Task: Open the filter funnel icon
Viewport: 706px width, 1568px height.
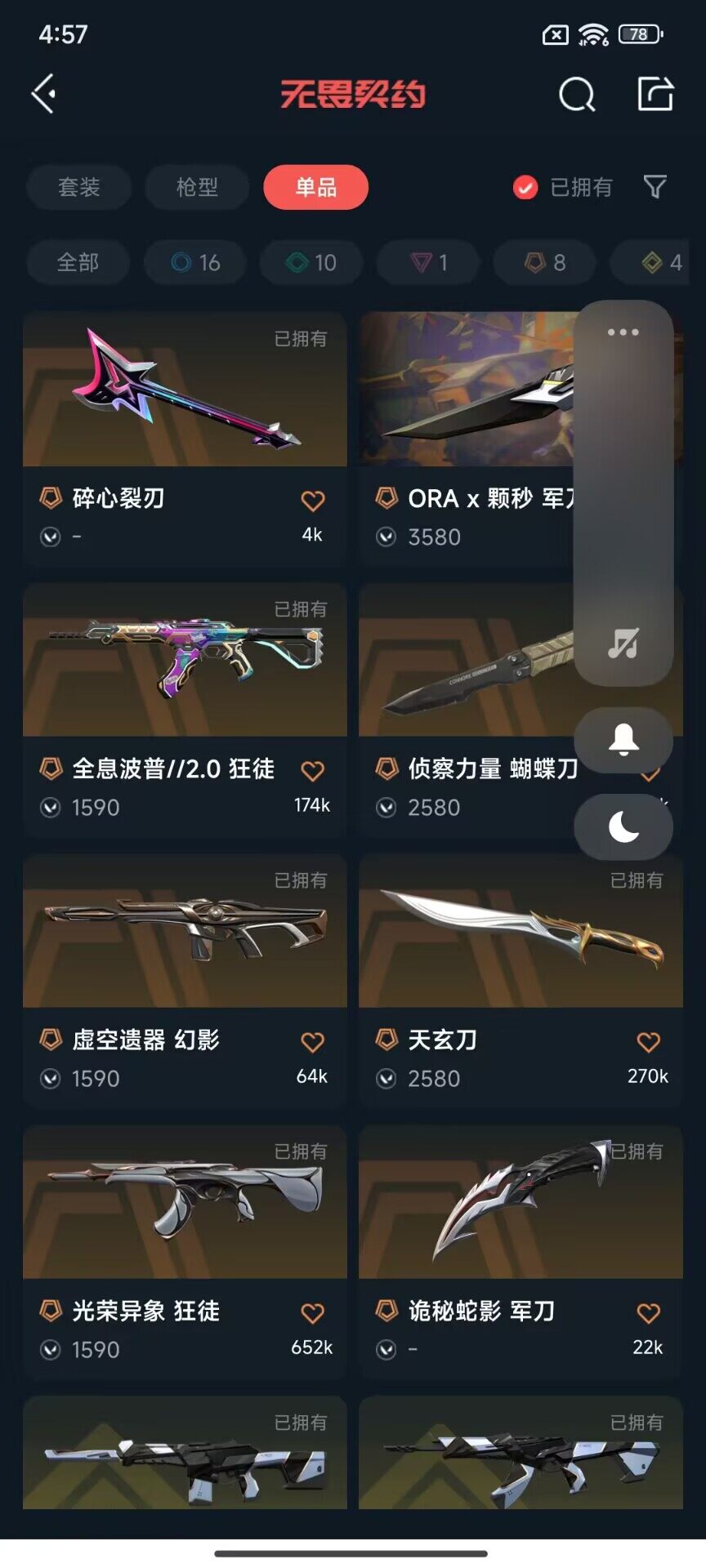Action: (x=656, y=188)
